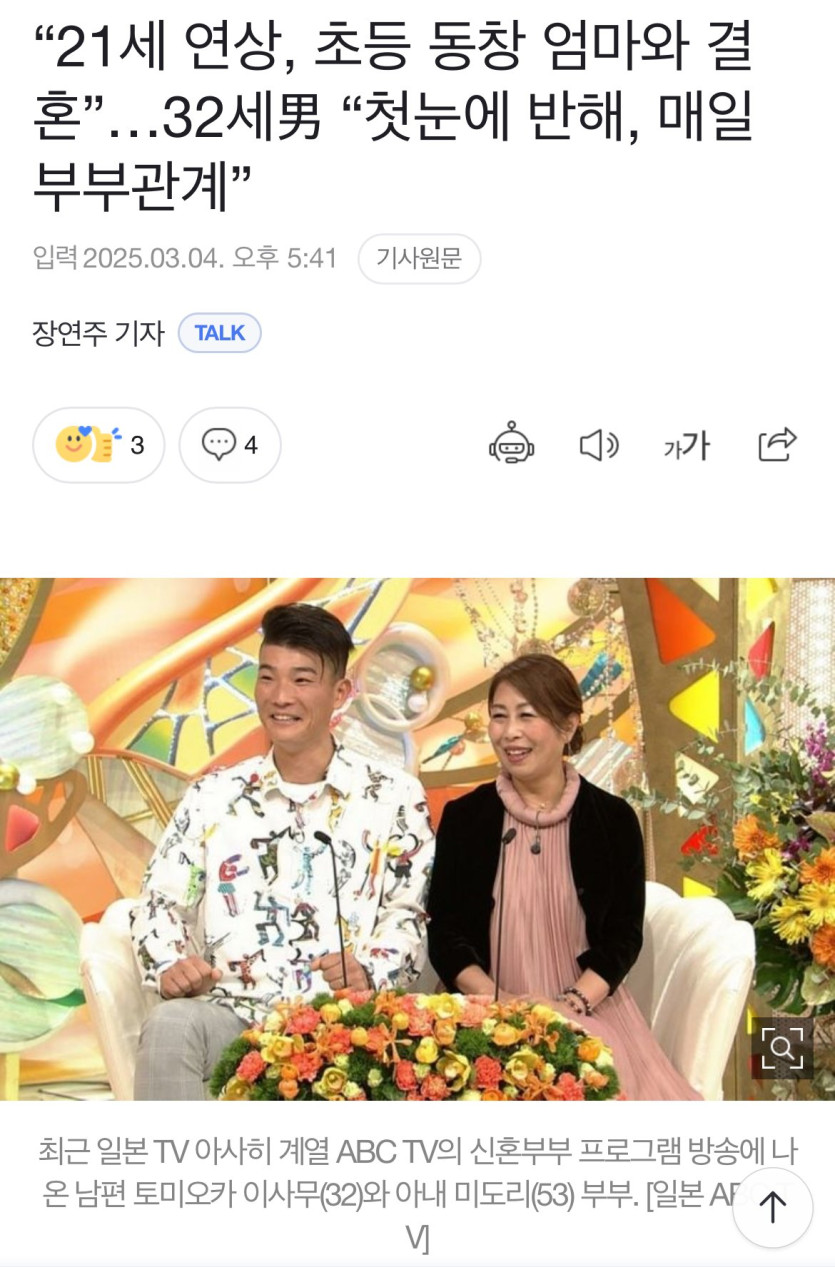The width and height of the screenshot is (835, 1267).
Task: Open the article's comments
Action: coord(230,445)
